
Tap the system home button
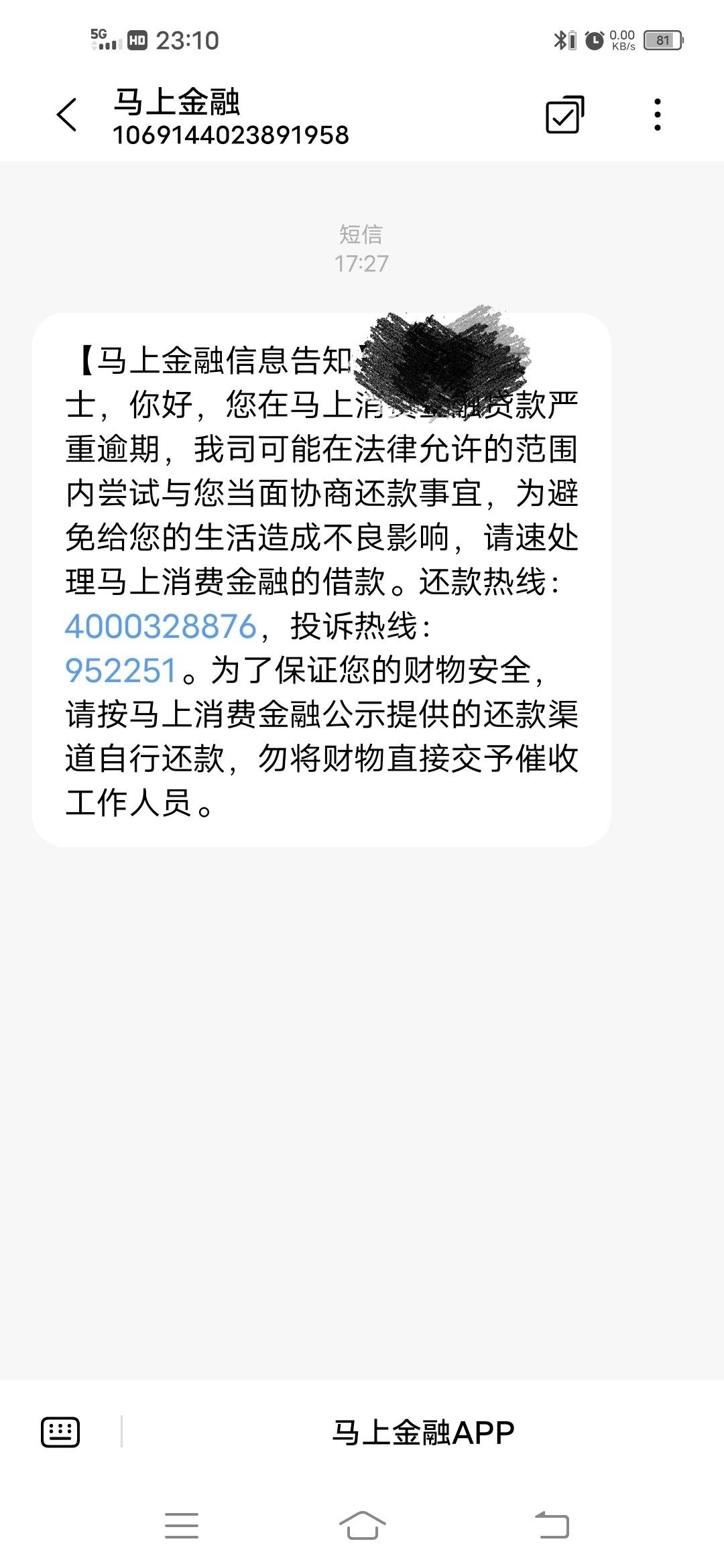pos(362,1526)
